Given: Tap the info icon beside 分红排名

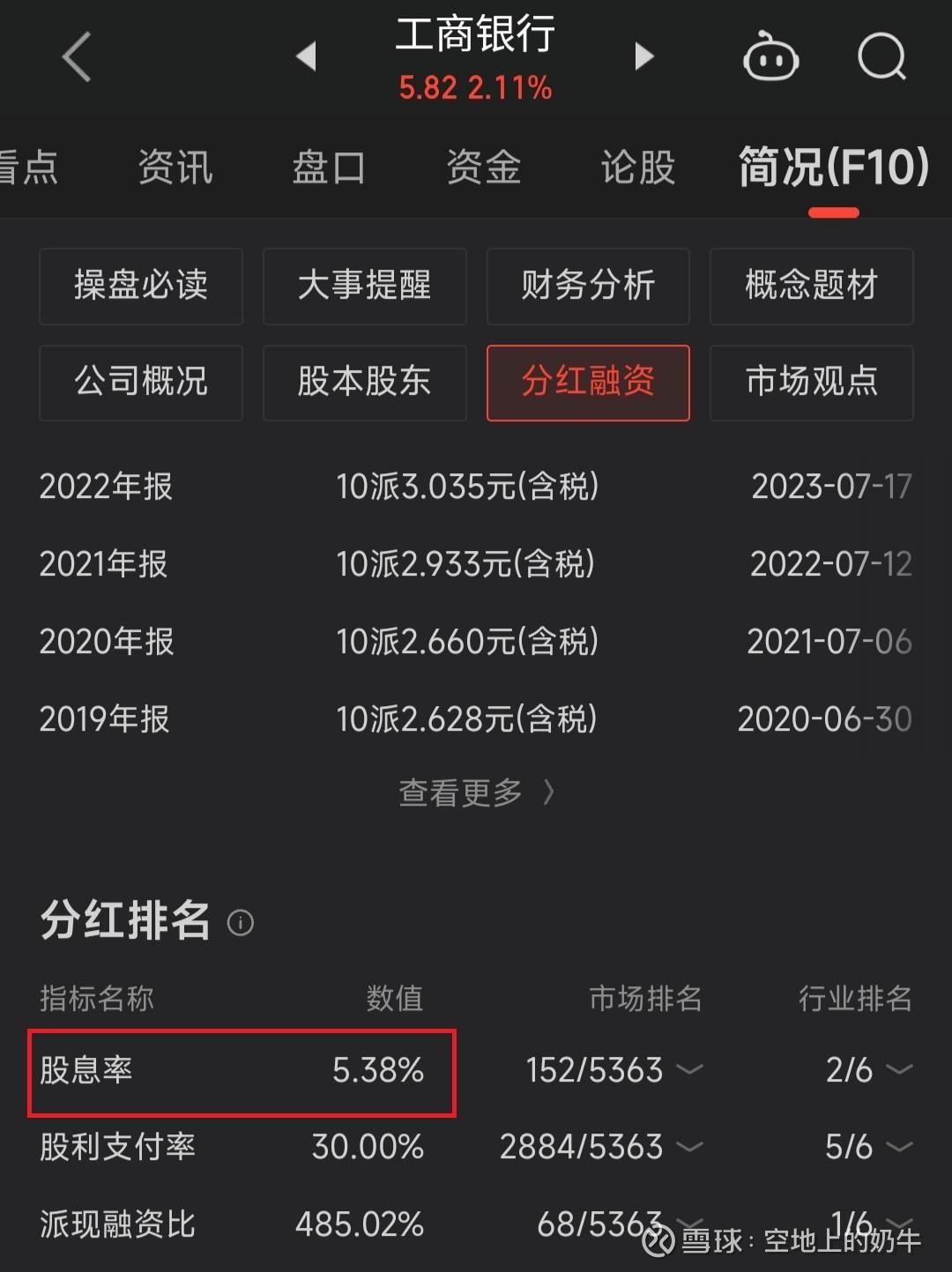Looking at the screenshot, I should pyautogui.click(x=242, y=923).
